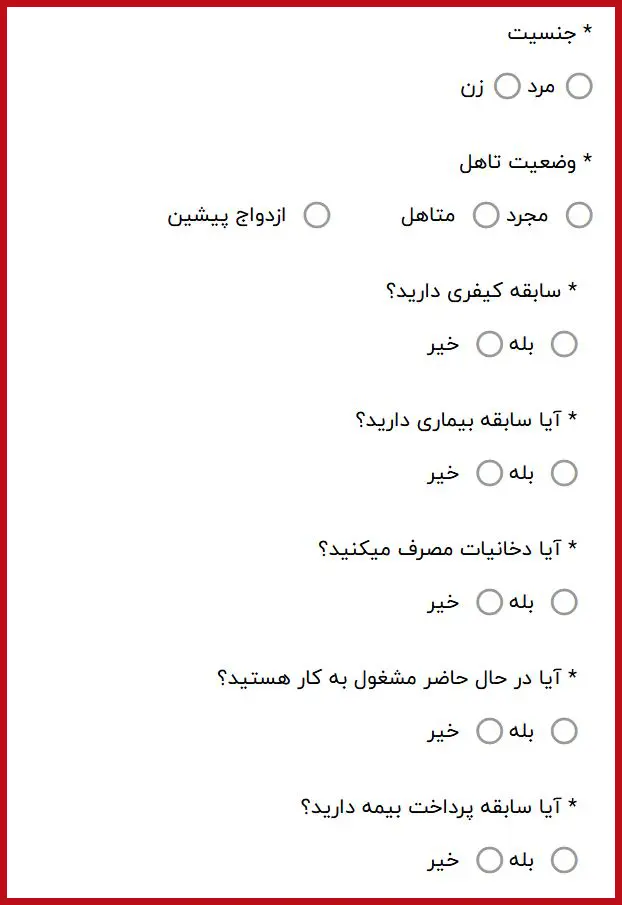This screenshot has height=905, width=622.
Task: Choose خیر for سابقه پرداخت بیمه
Action: pyautogui.click(x=488, y=860)
